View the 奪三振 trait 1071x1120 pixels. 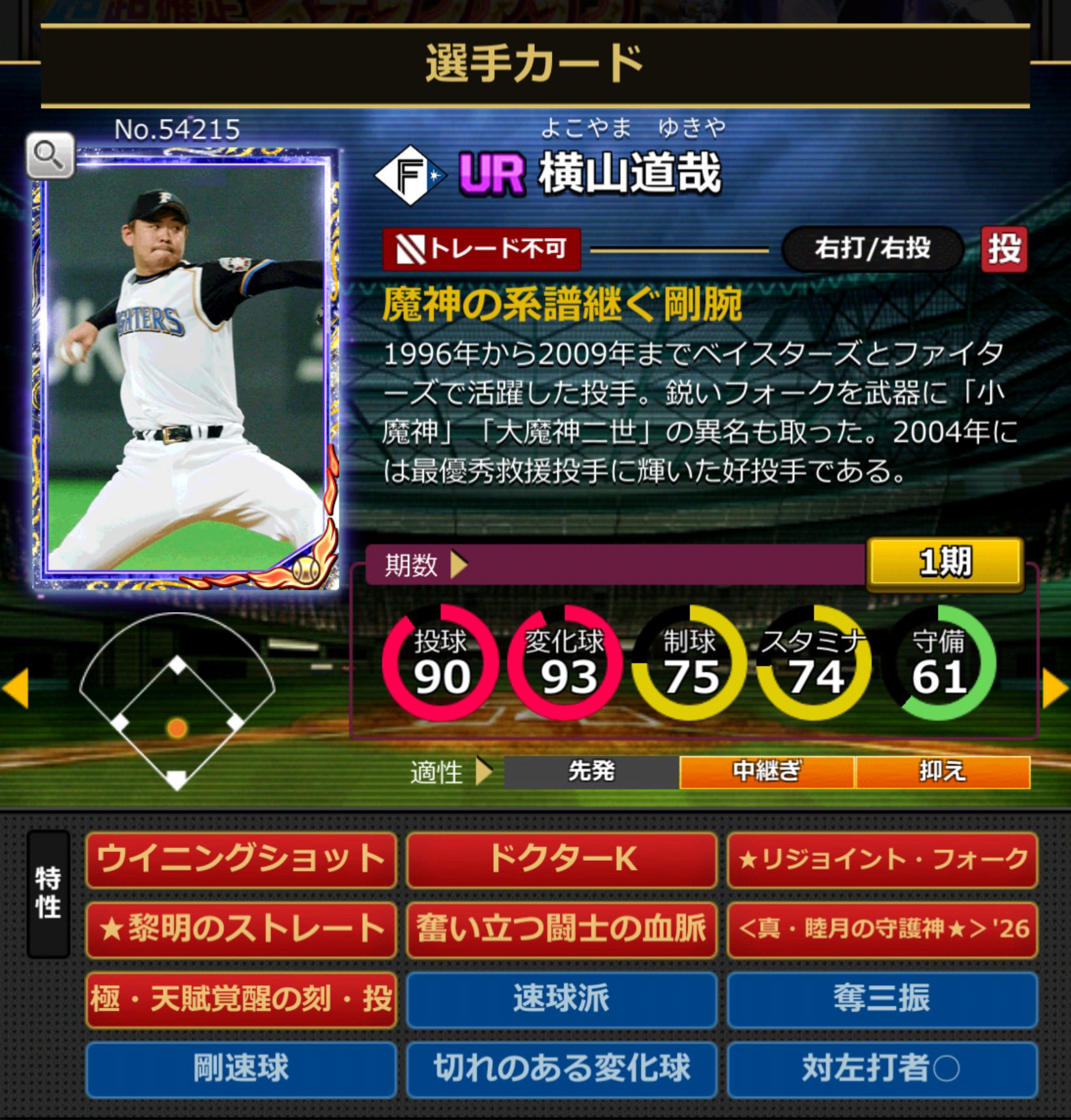coord(882,999)
